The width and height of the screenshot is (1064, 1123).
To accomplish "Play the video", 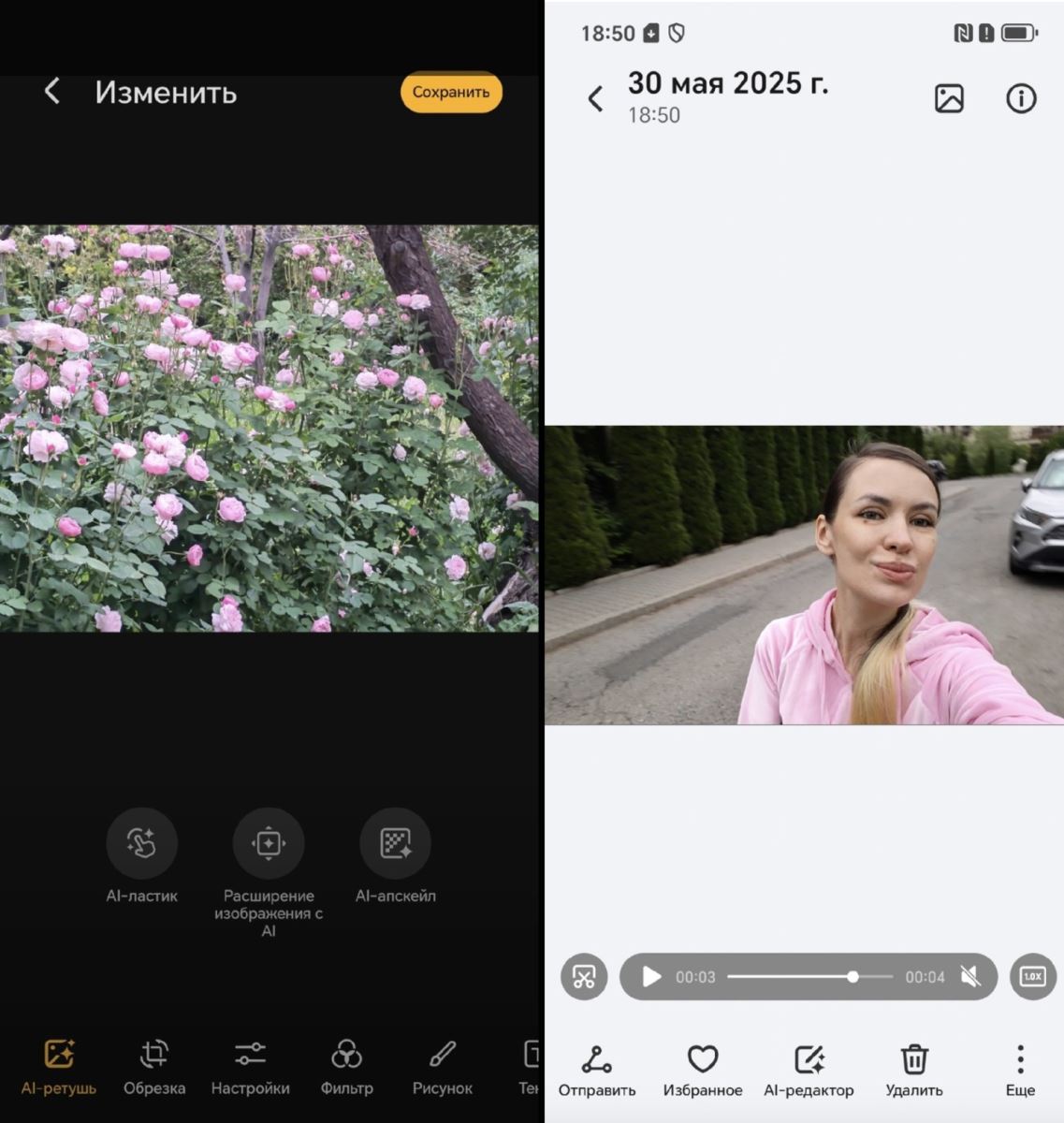I will (650, 977).
